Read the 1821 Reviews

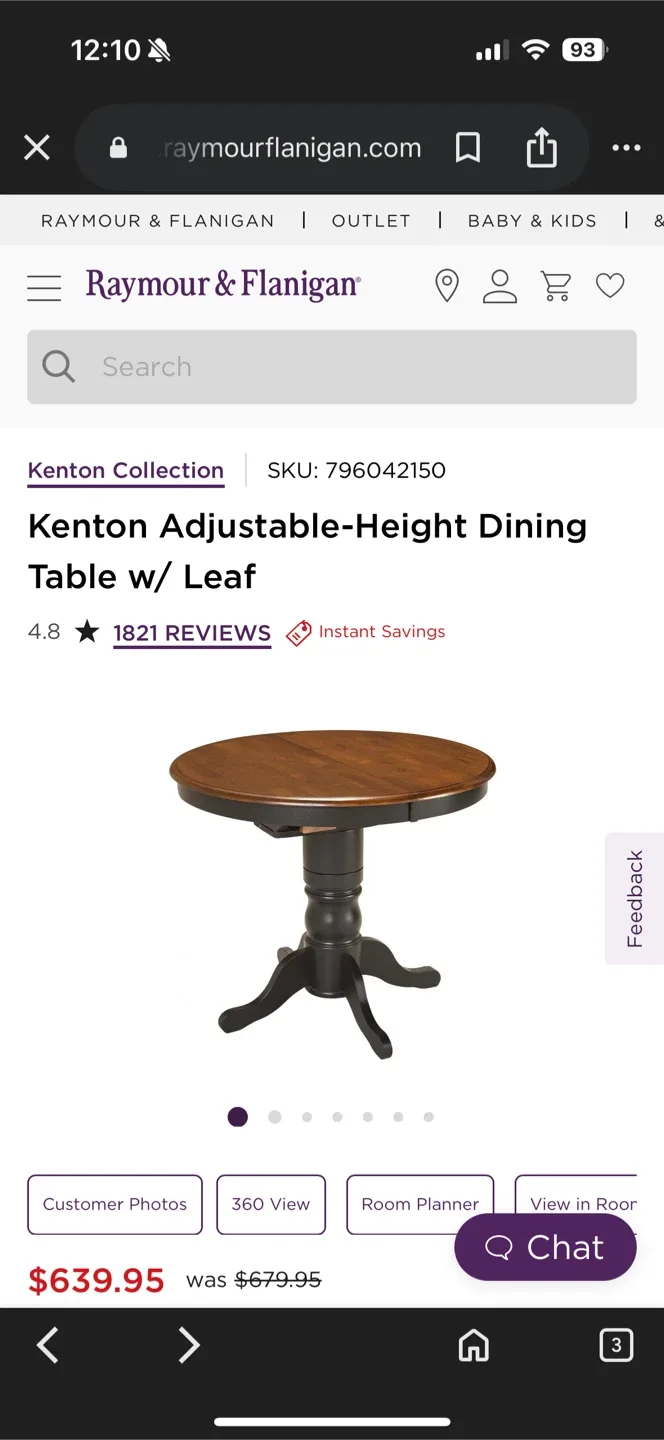coord(192,633)
